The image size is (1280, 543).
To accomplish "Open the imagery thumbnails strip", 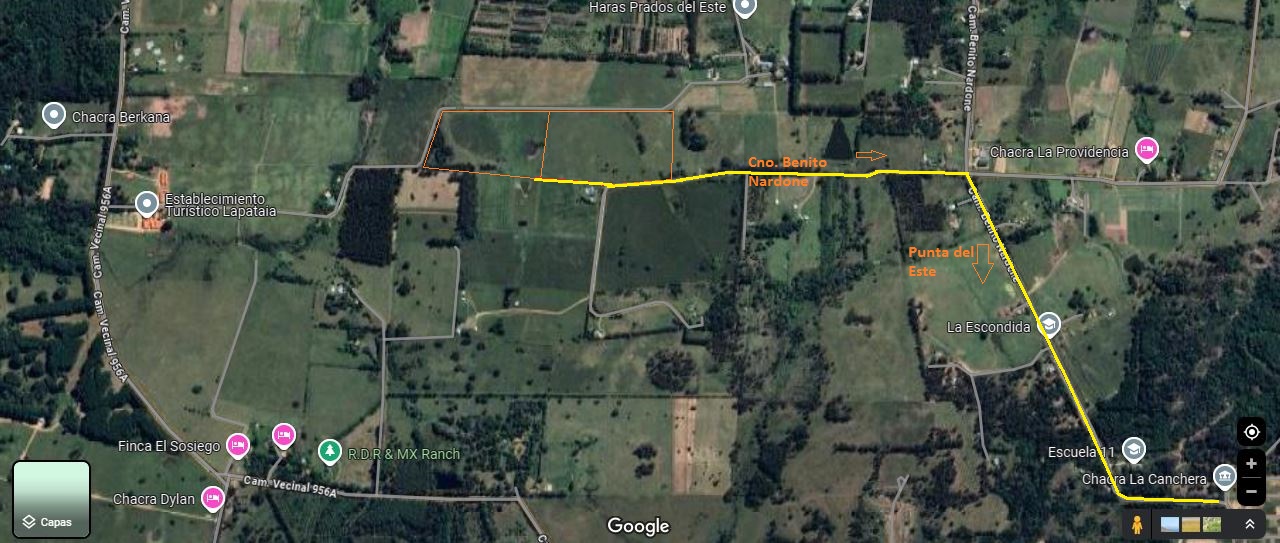I will pyautogui.click(x=1190, y=524).
